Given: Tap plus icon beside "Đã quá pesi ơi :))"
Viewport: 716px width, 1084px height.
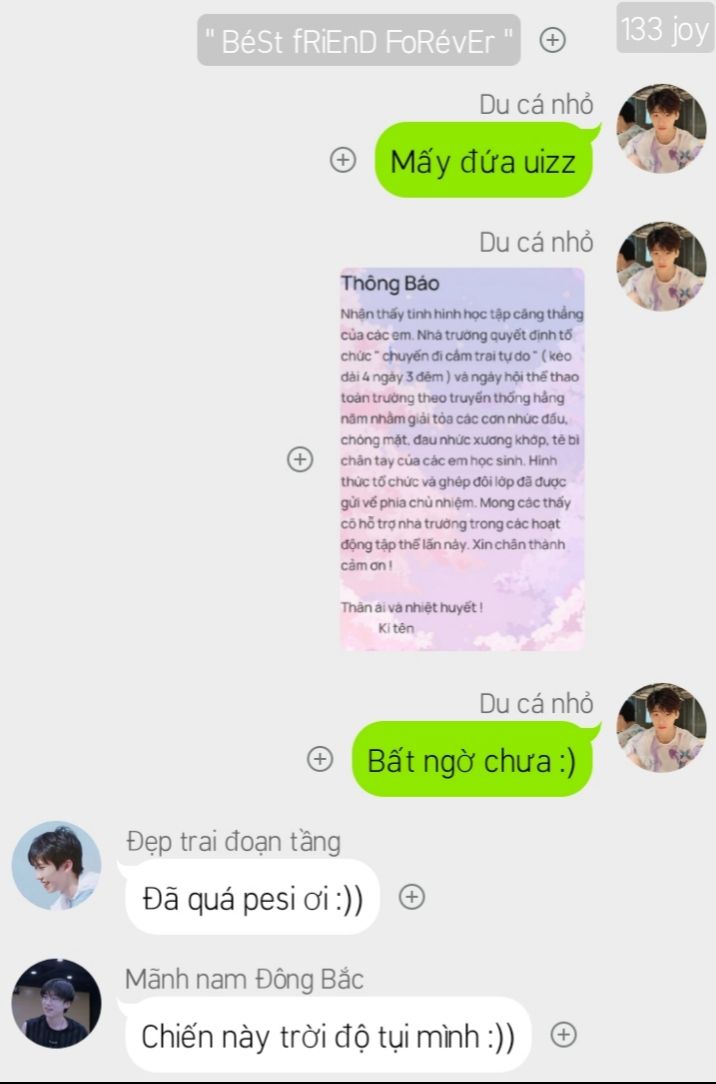Looking at the screenshot, I should click(x=412, y=897).
